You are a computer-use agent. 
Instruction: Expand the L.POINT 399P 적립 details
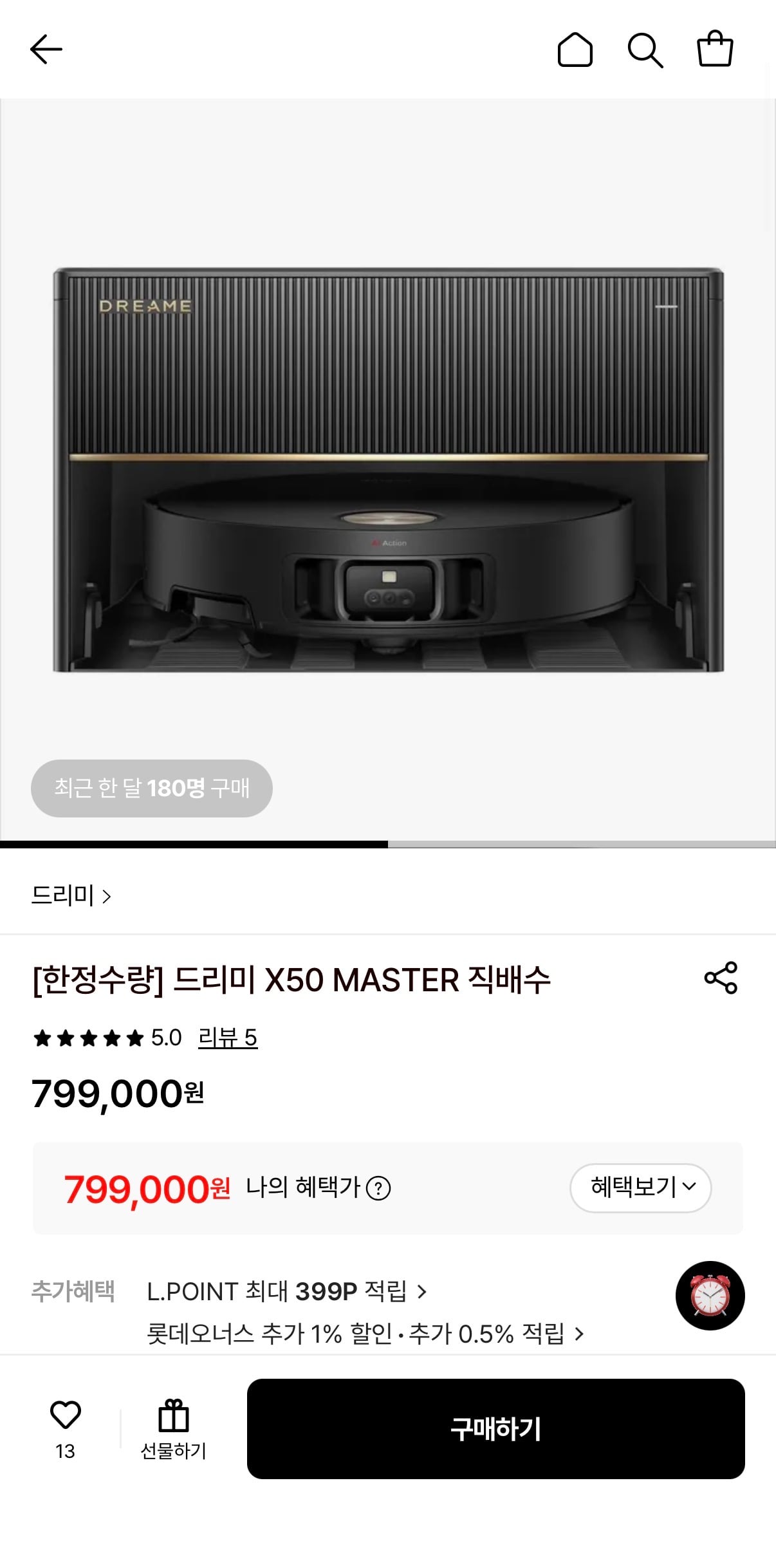click(286, 1291)
